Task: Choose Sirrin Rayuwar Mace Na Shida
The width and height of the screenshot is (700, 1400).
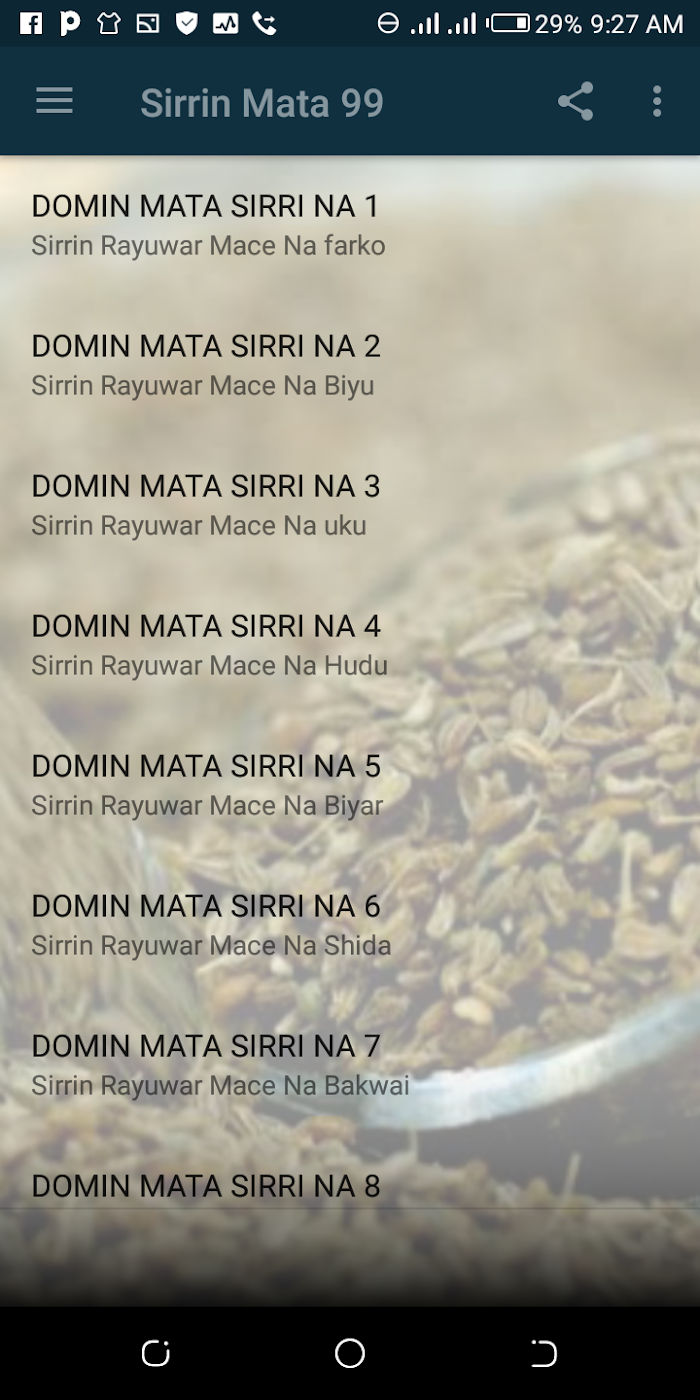Action: pyautogui.click(x=211, y=945)
